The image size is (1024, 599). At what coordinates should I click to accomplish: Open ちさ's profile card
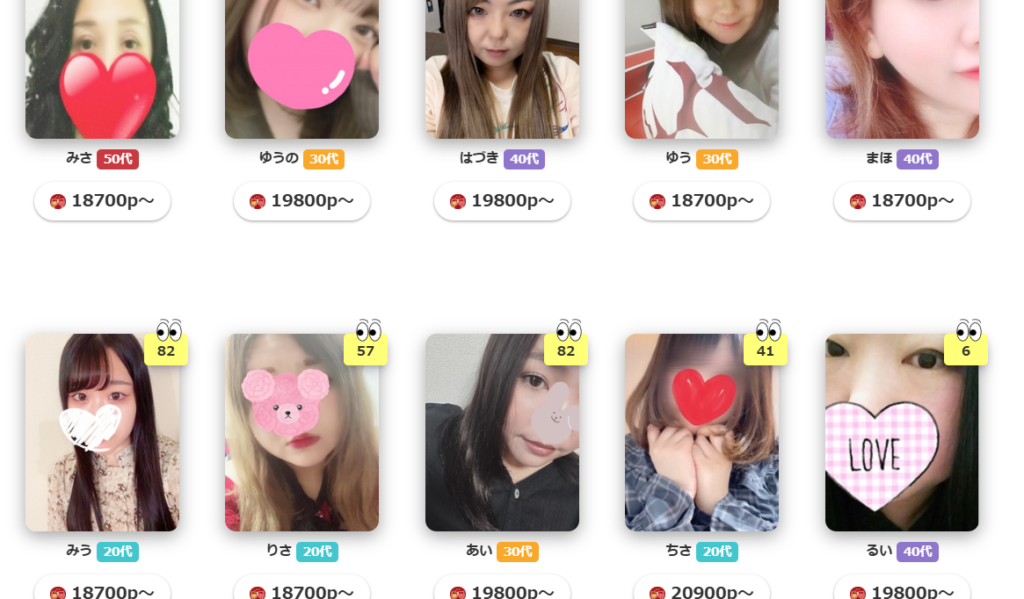click(702, 432)
